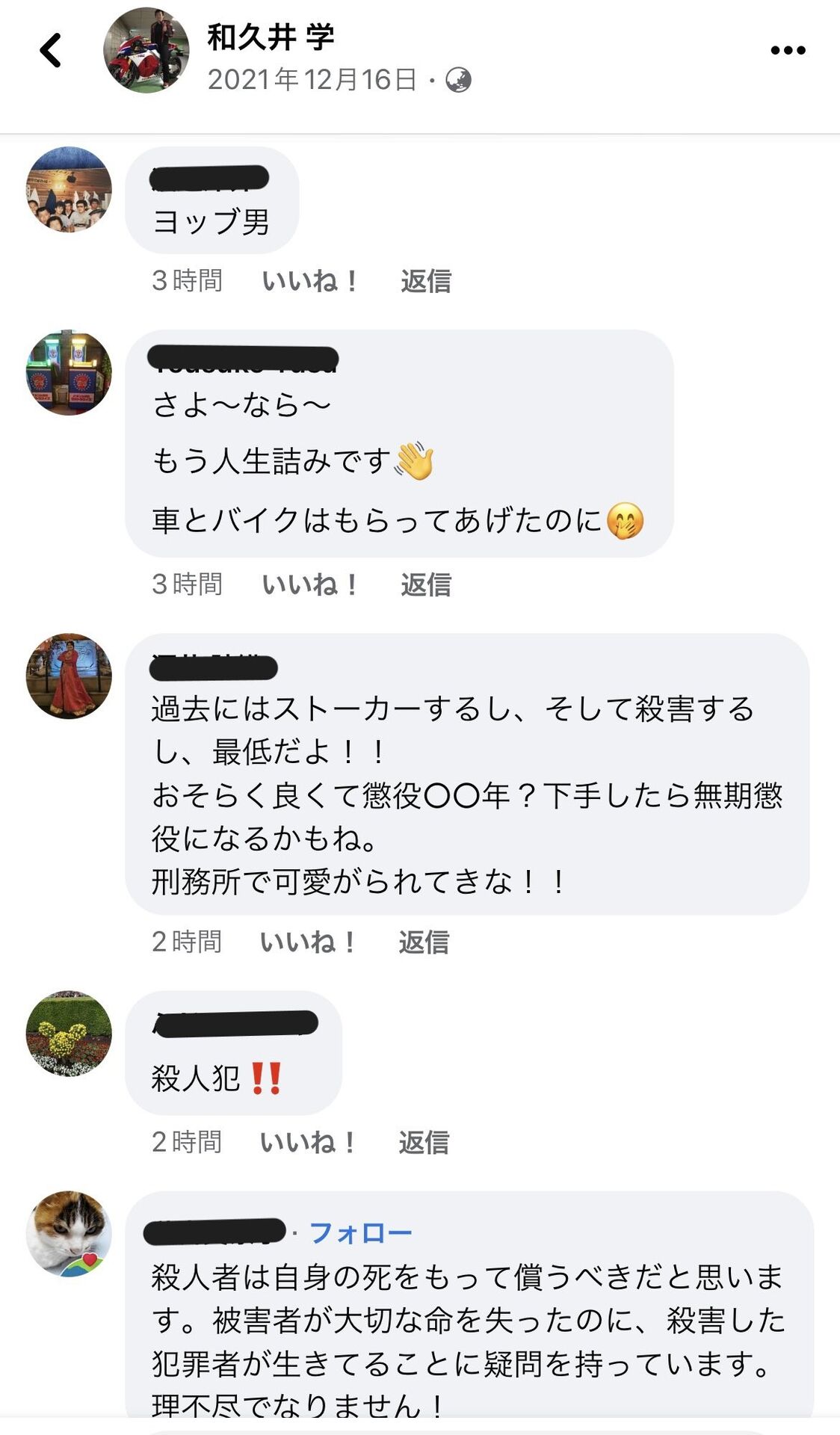
Task: Open 和久井 学's profile picture
Action: (146, 50)
